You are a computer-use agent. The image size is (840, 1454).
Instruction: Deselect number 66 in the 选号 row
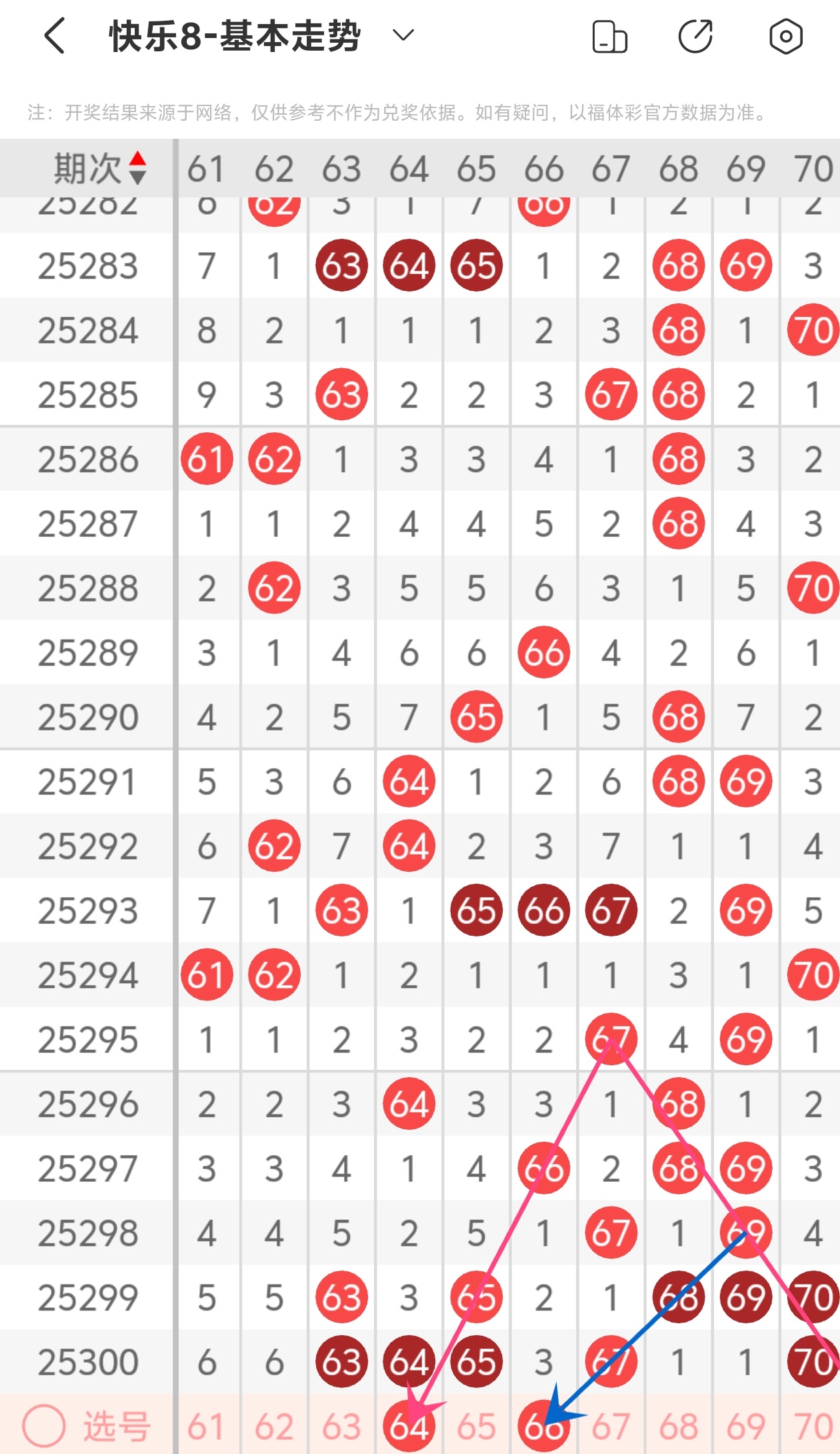click(x=543, y=1427)
